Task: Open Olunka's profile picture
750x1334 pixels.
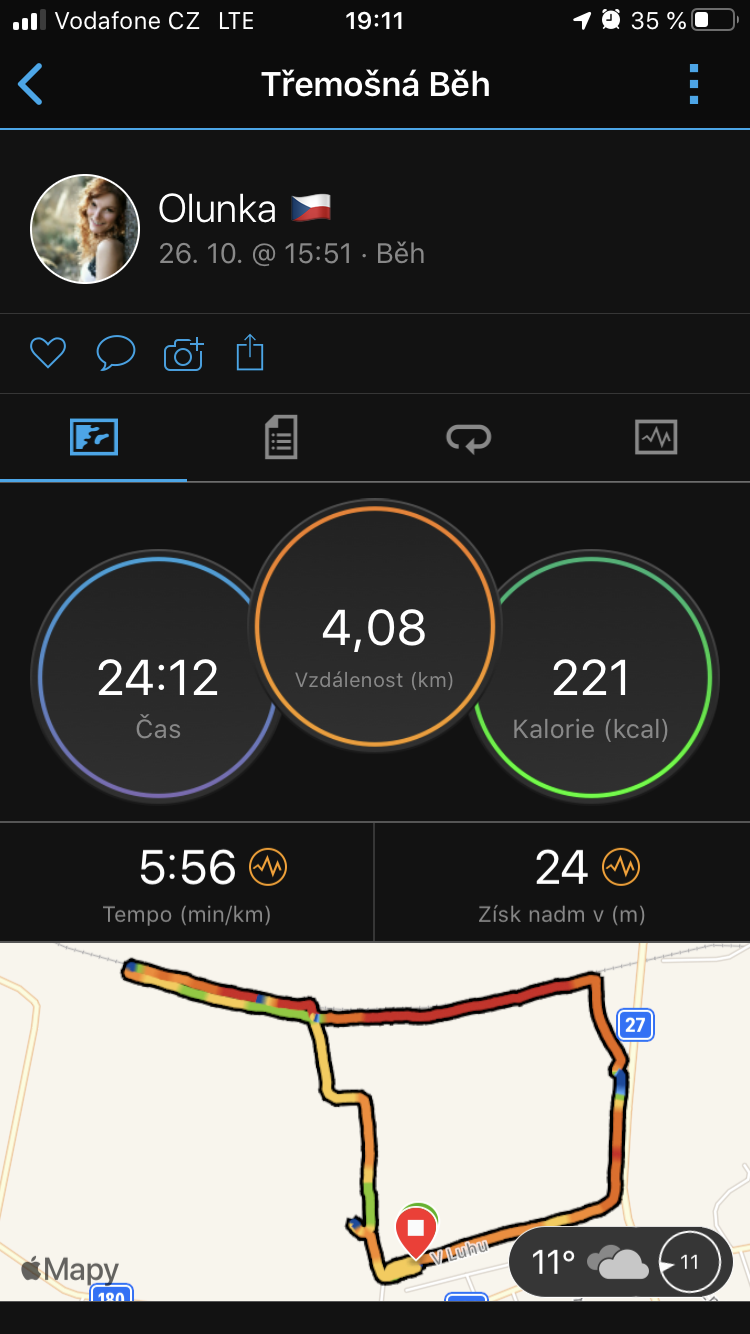Action: pos(85,229)
